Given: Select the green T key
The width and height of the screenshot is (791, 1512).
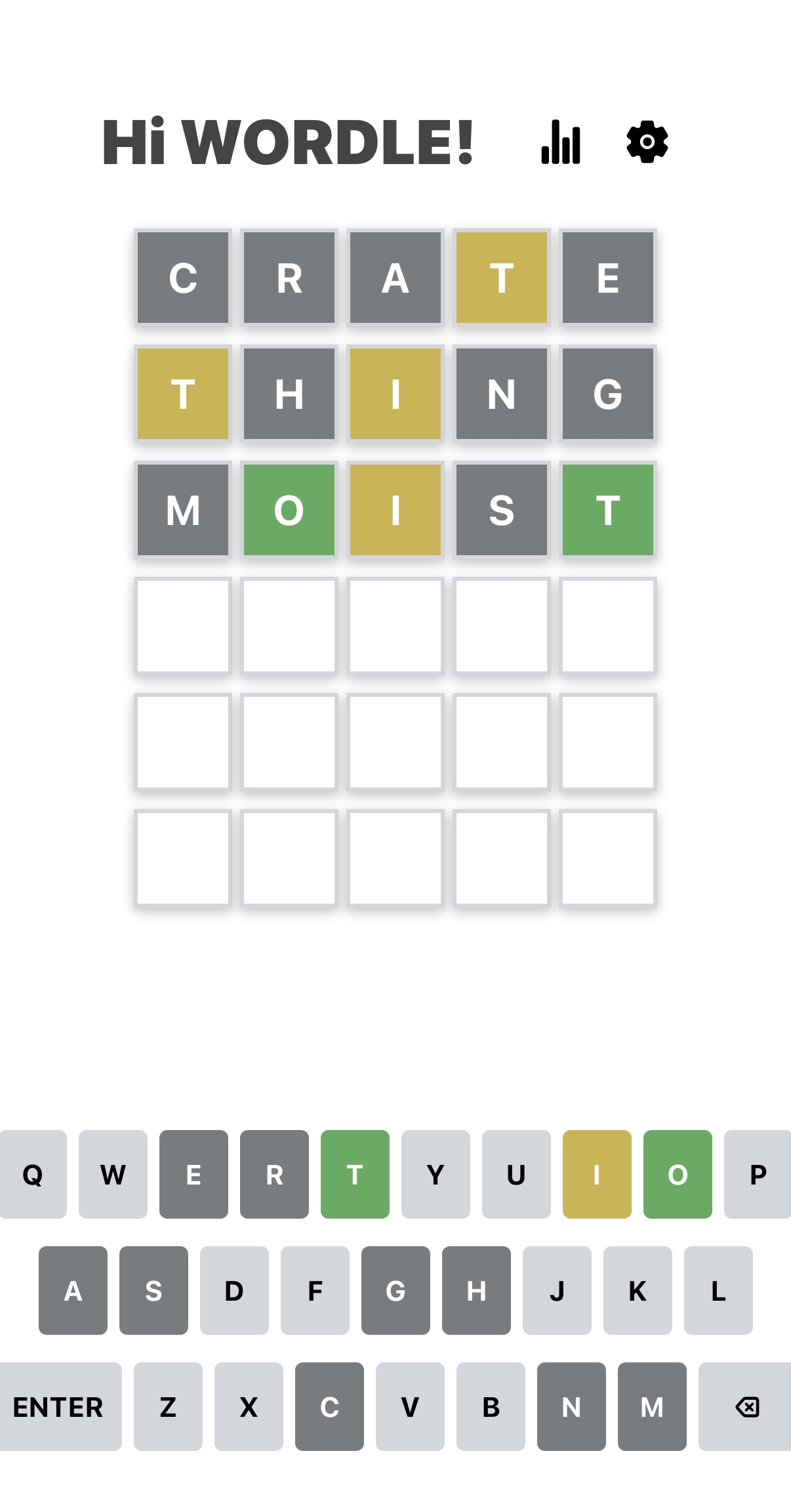Looking at the screenshot, I should pyautogui.click(x=355, y=1174).
